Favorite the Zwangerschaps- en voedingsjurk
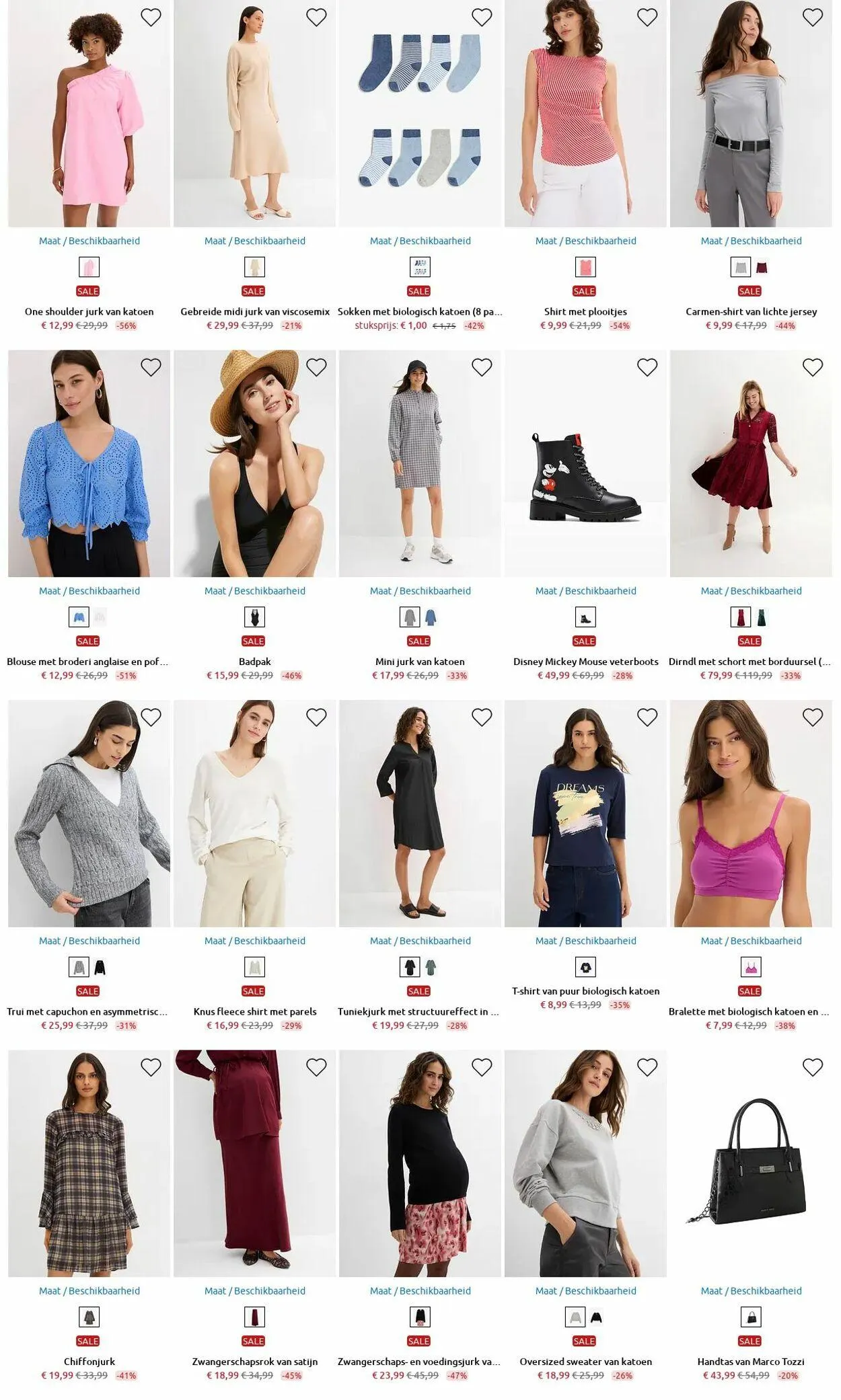Image resolution: width=841 pixels, height=1400 pixels. [x=482, y=1068]
